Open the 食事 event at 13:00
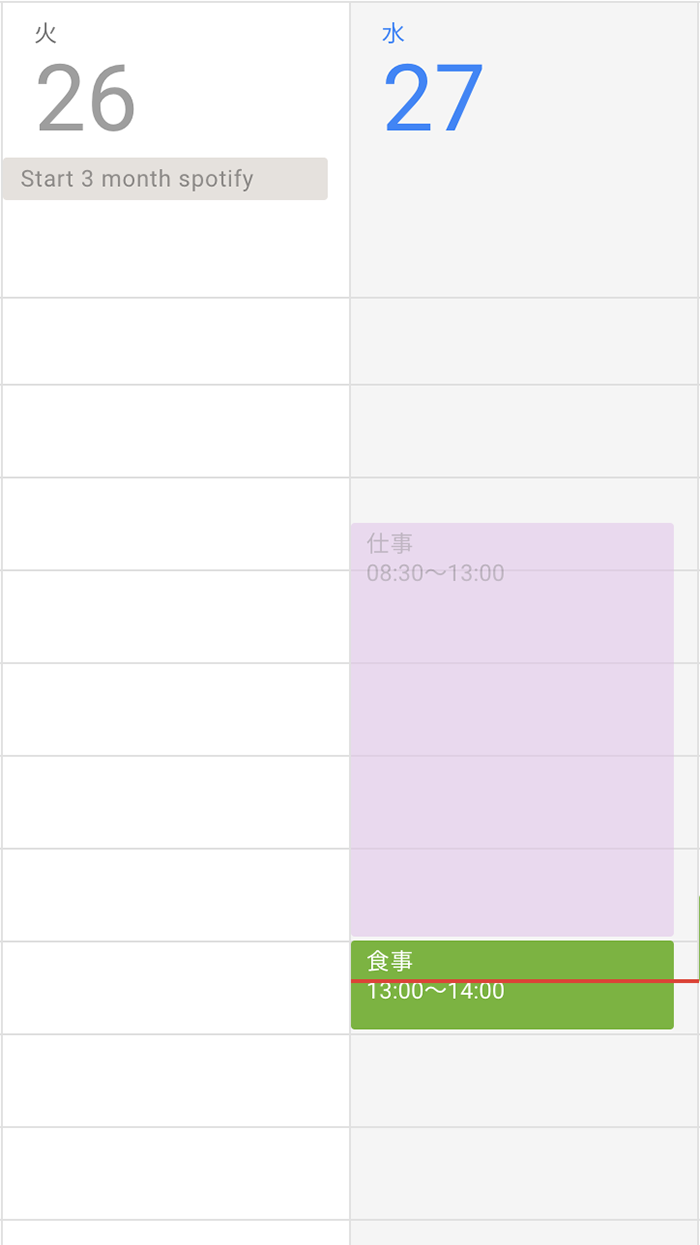 pyautogui.click(x=512, y=985)
